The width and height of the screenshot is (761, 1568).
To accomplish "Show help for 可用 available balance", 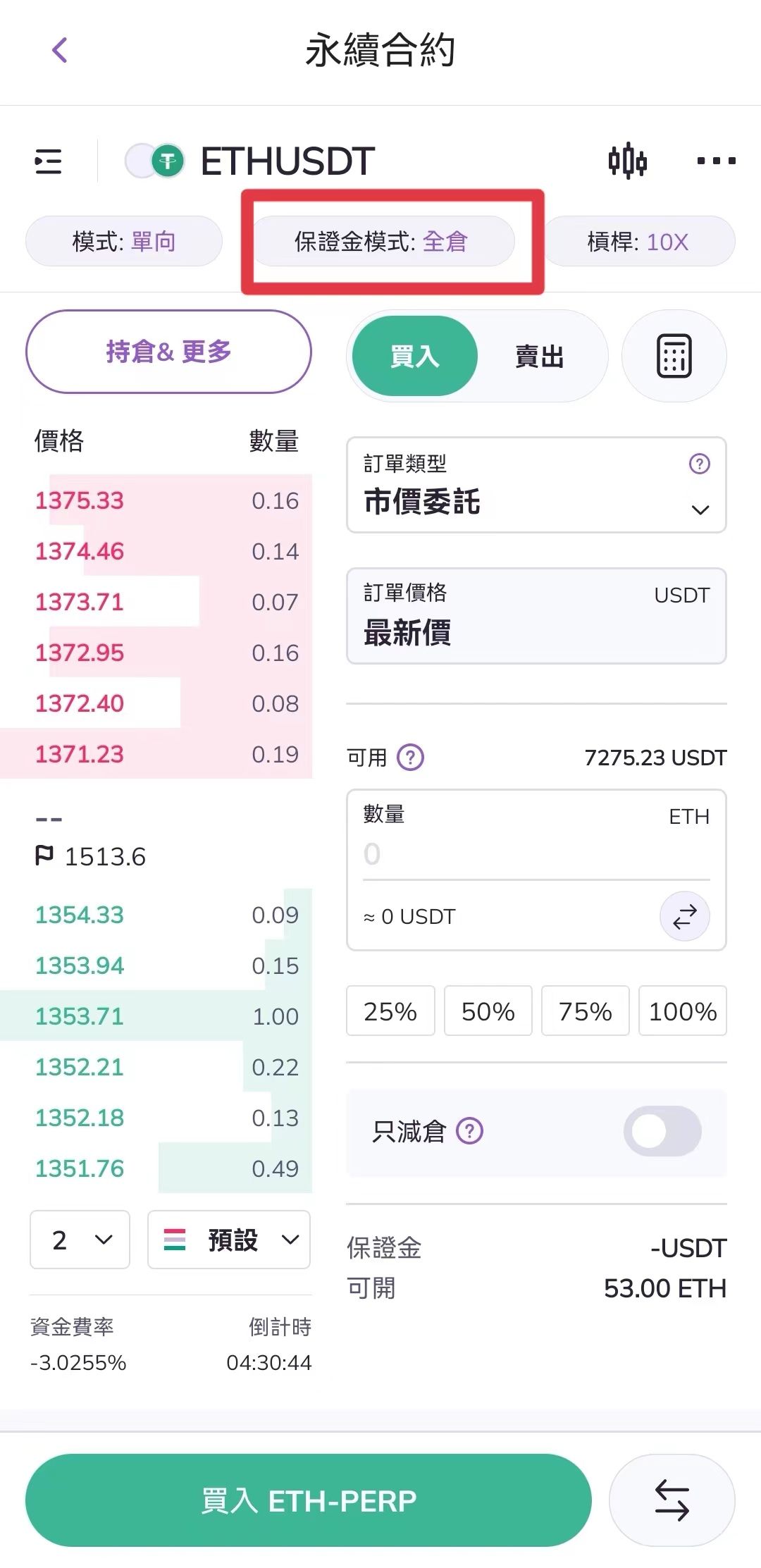I will pos(411,758).
